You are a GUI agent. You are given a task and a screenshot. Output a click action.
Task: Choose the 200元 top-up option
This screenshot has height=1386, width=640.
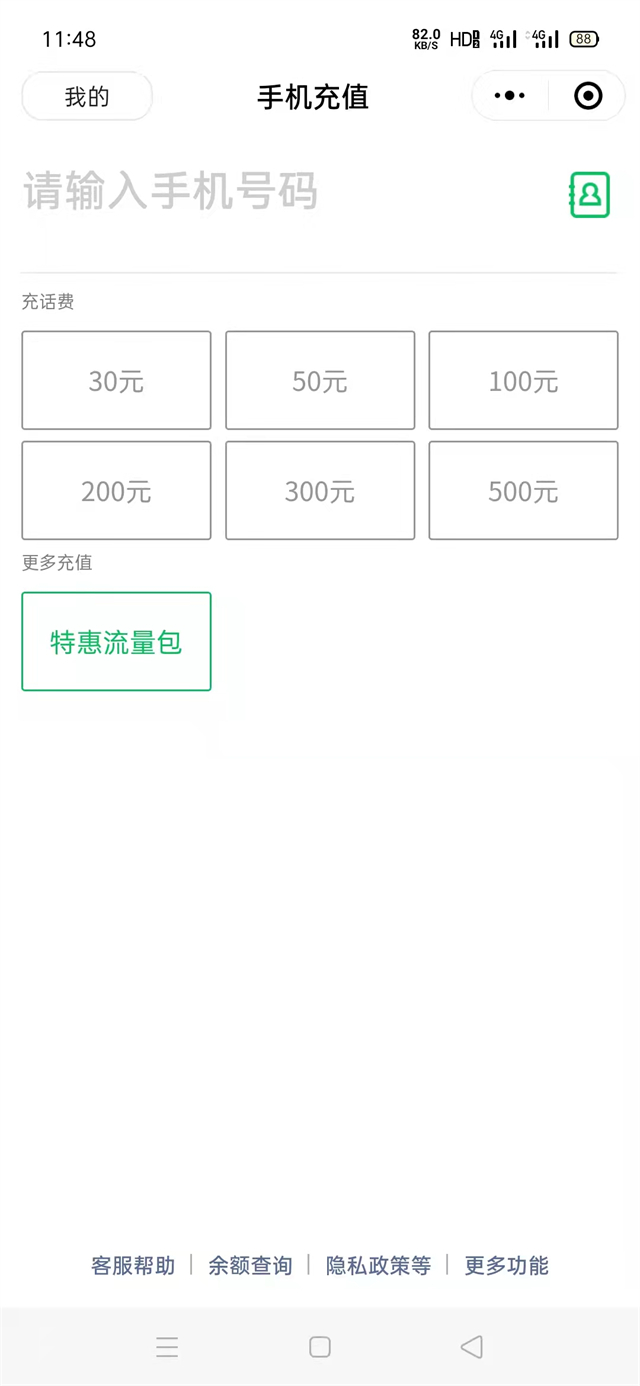coord(116,491)
